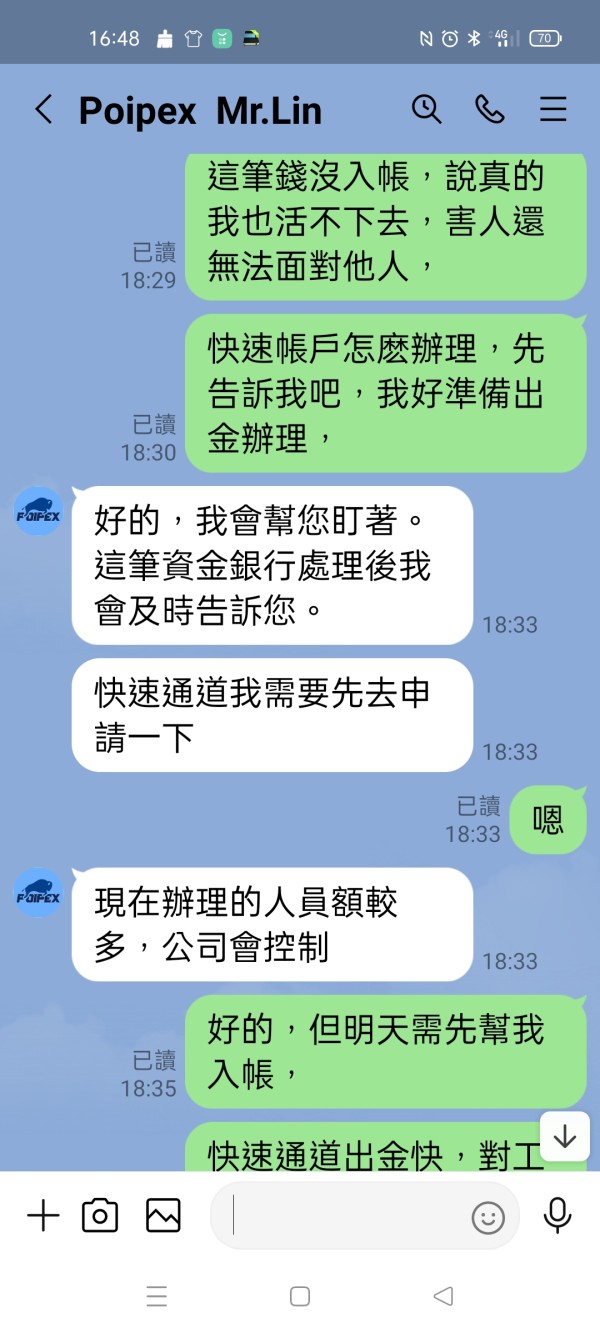
Task: Go to home screen via system button
Action: (x=300, y=1297)
